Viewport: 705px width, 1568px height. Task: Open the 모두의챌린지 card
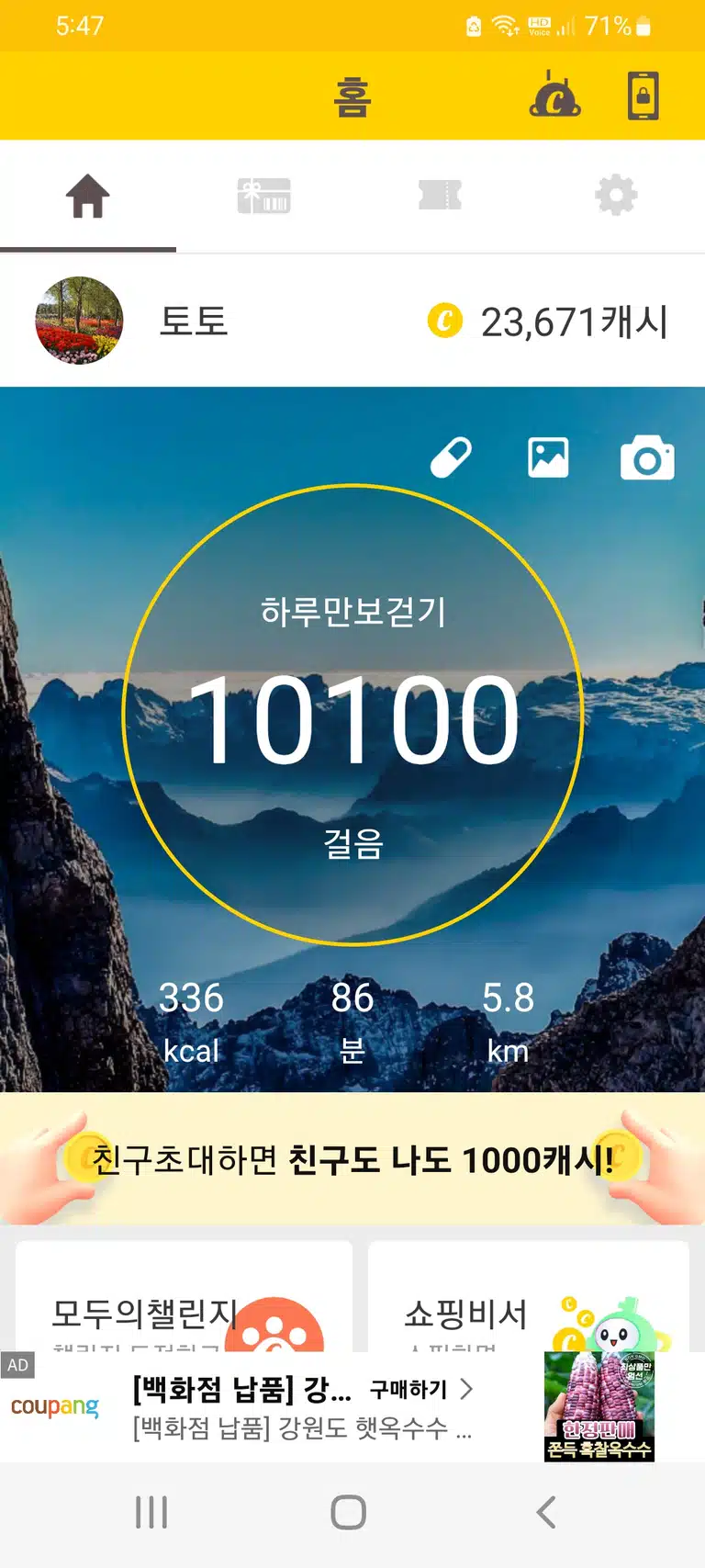pos(184,1297)
